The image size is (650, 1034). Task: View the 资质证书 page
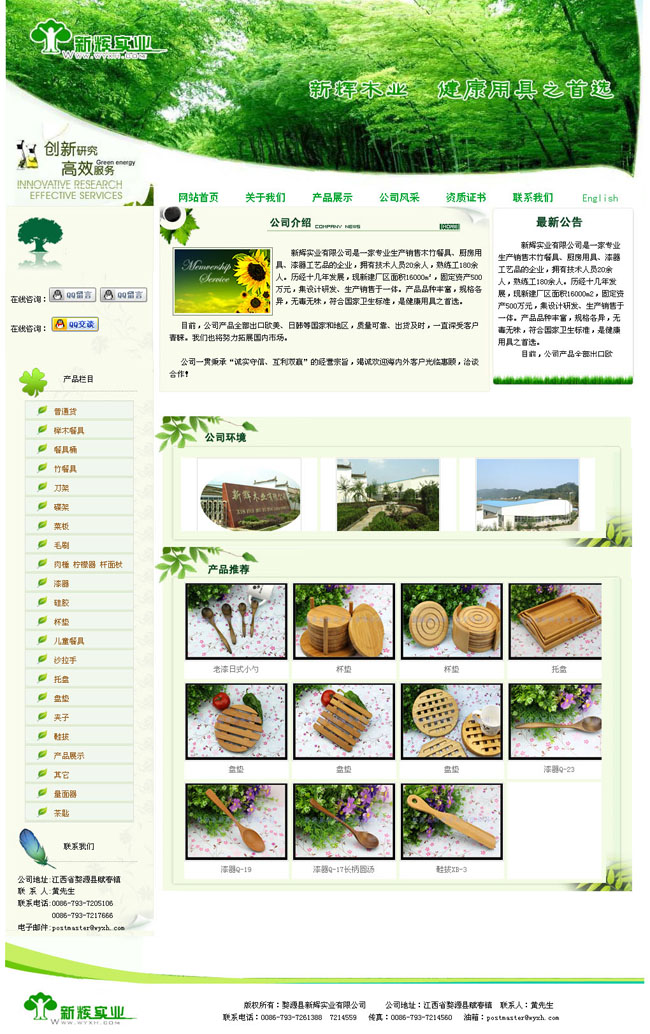point(466,198)
